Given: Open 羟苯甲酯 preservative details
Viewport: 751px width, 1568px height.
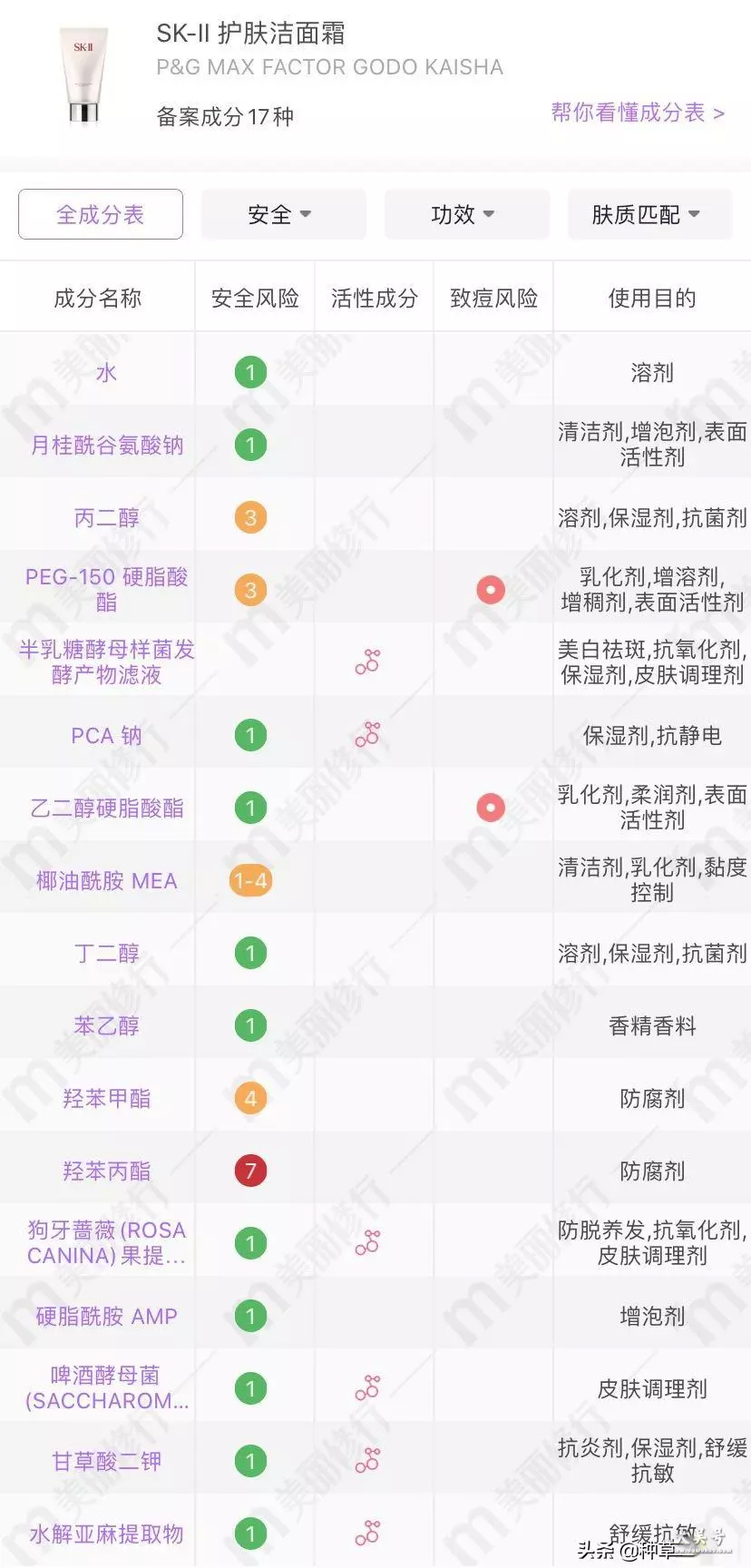Looking at the screenshot, I should (107, 1099).
